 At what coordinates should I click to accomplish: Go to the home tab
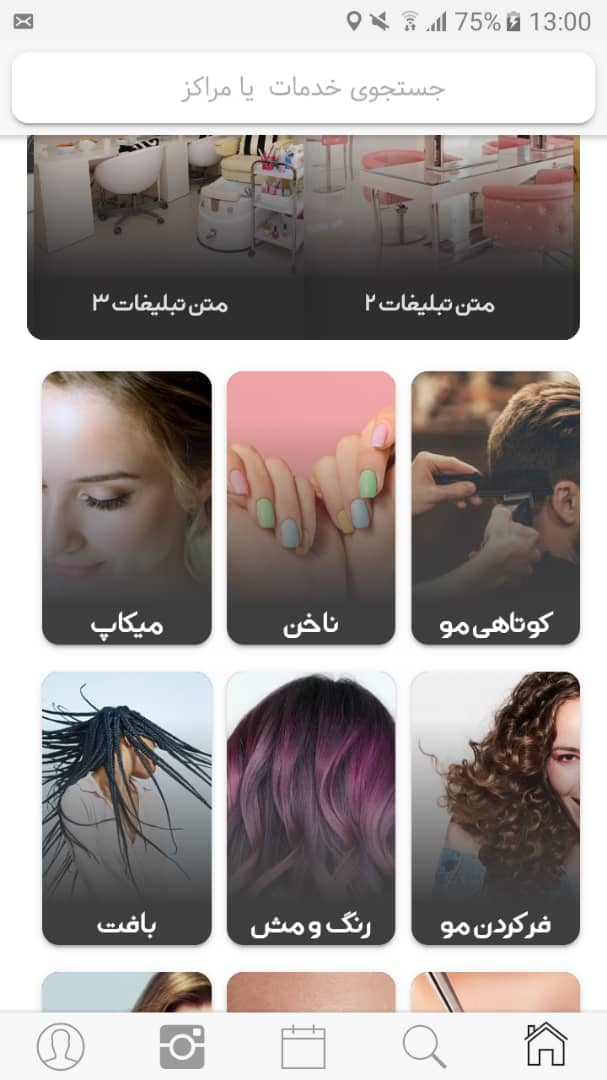coord(545,1046)
